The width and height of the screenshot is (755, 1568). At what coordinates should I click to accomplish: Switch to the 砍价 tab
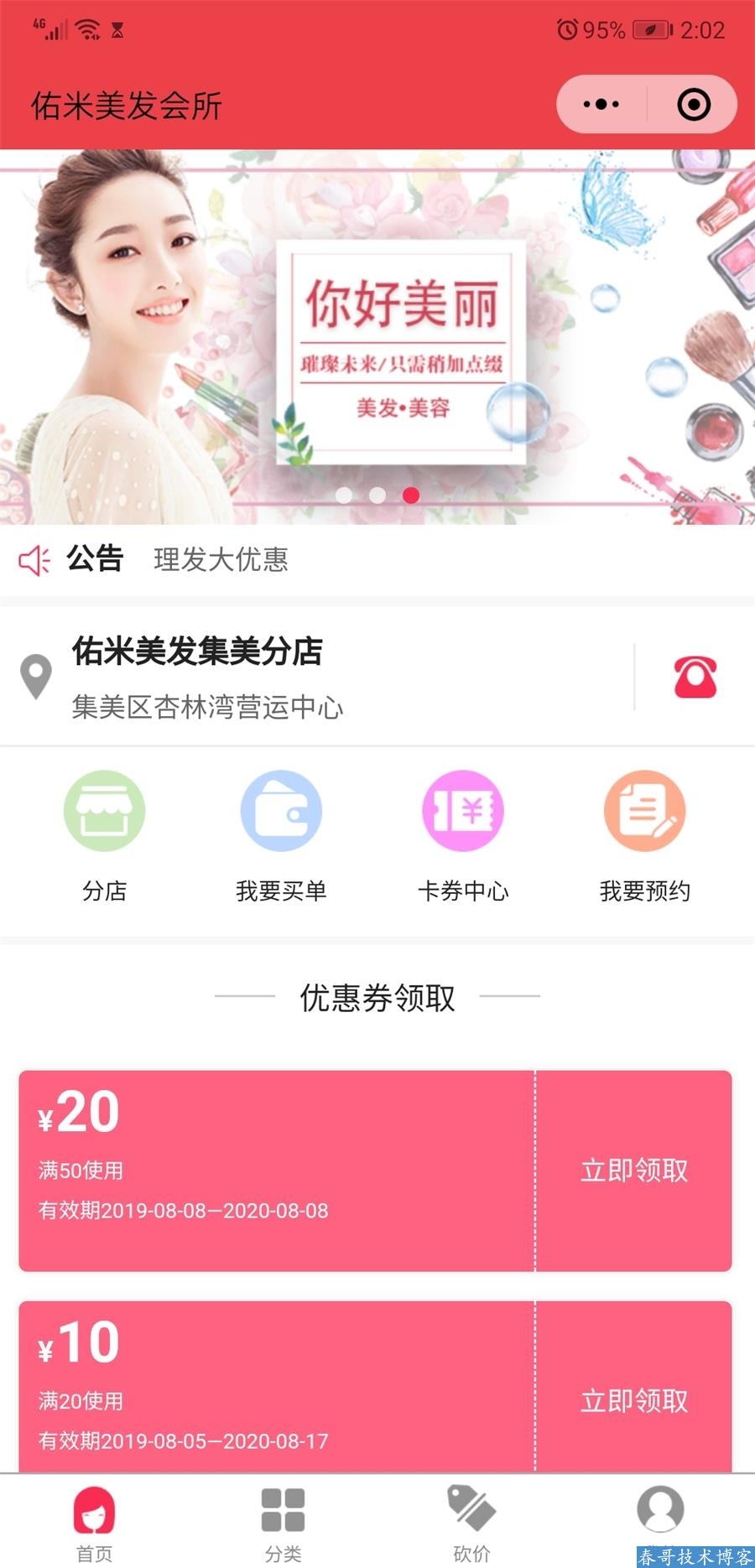pos(471,1523)
